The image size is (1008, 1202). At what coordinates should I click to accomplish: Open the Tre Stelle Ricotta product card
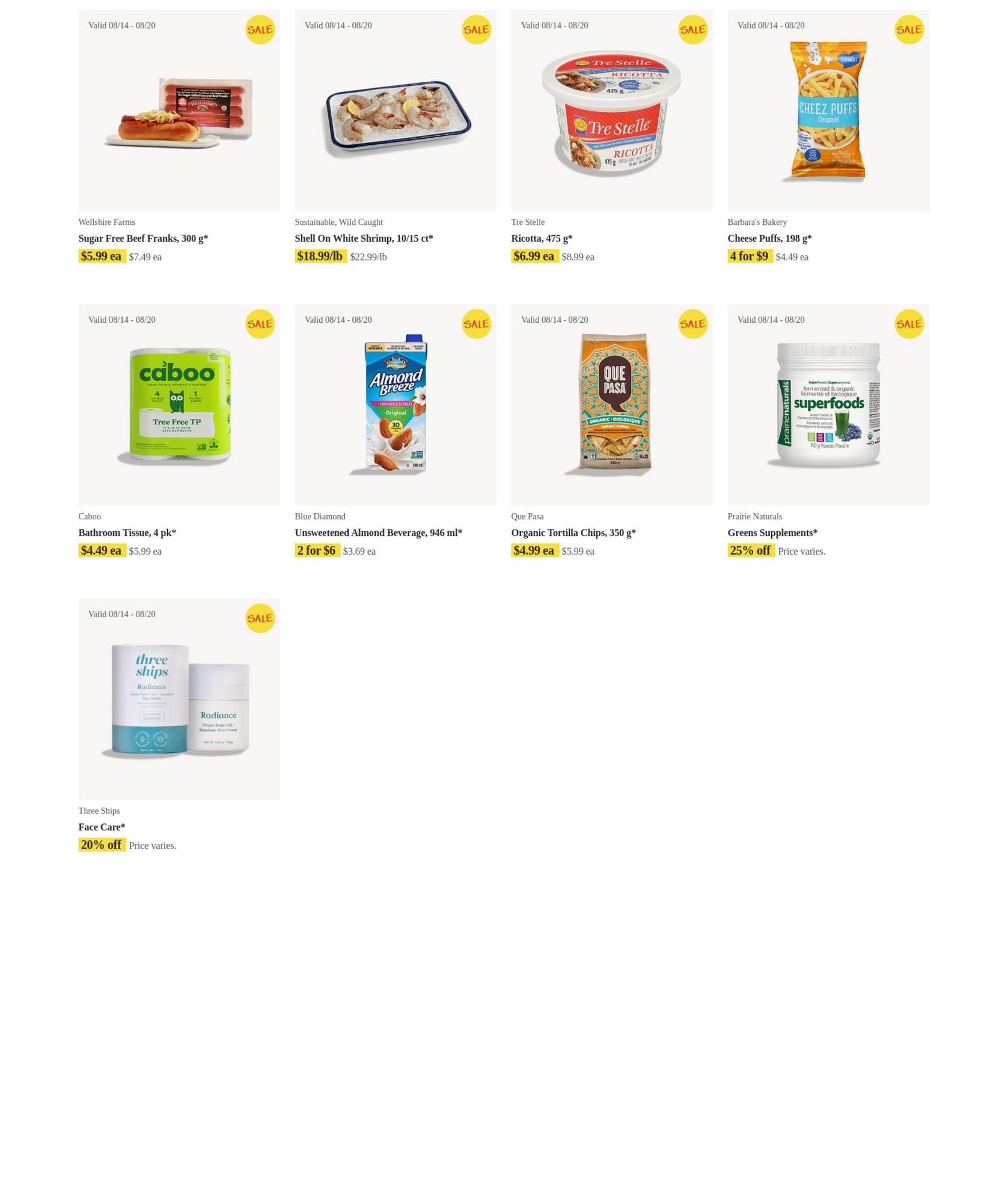(611, 111)
